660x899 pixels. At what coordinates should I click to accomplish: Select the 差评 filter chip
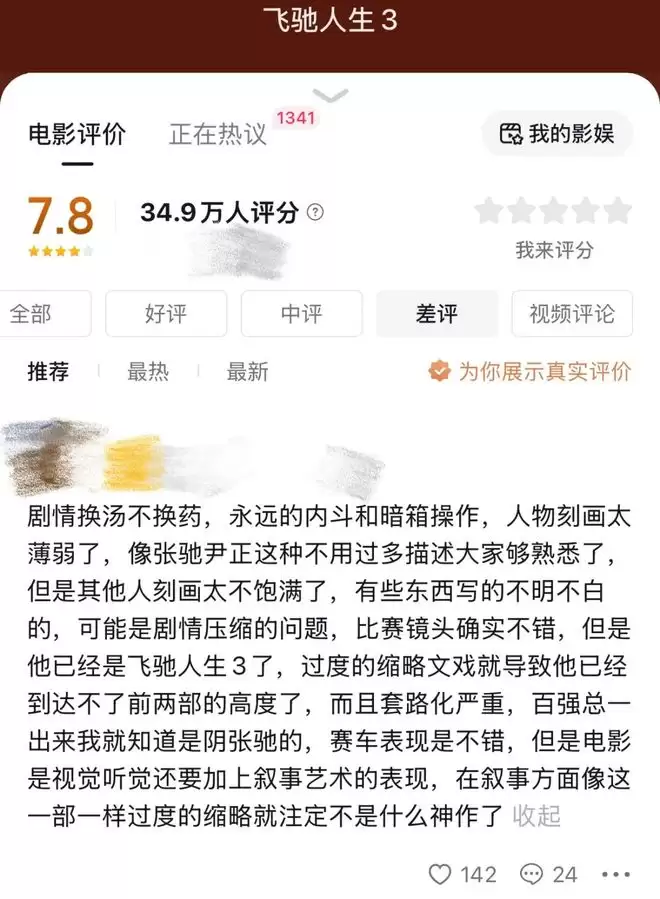click(437, 314)
